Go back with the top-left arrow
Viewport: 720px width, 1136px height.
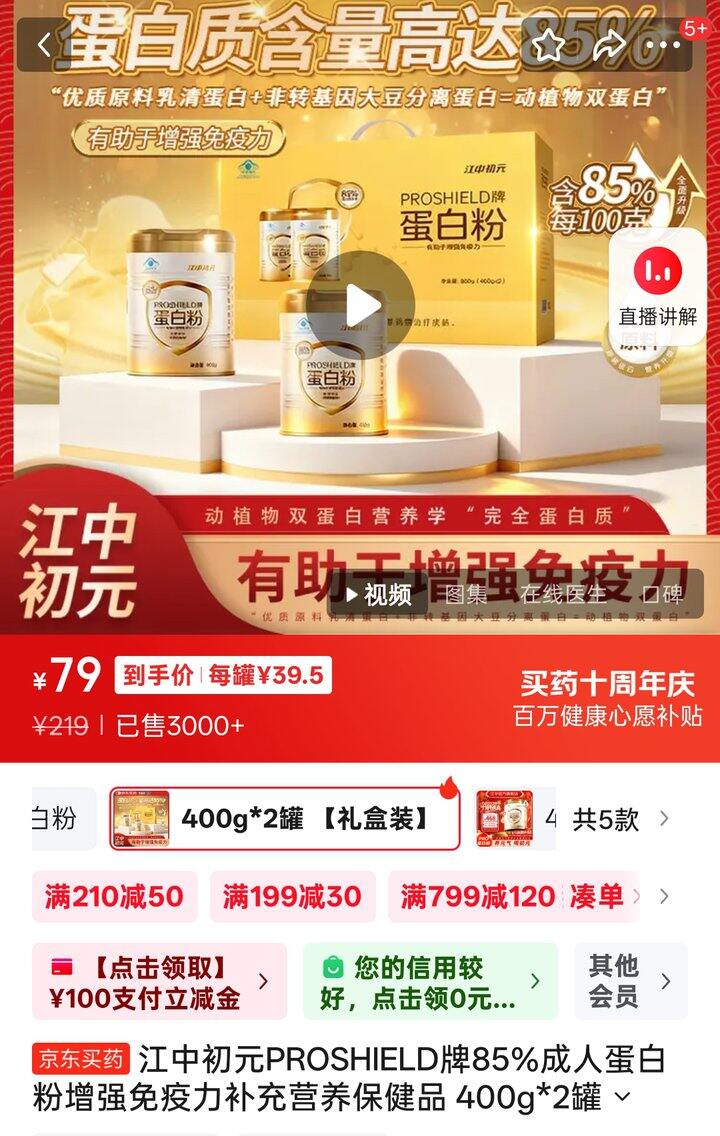point(44,45)
